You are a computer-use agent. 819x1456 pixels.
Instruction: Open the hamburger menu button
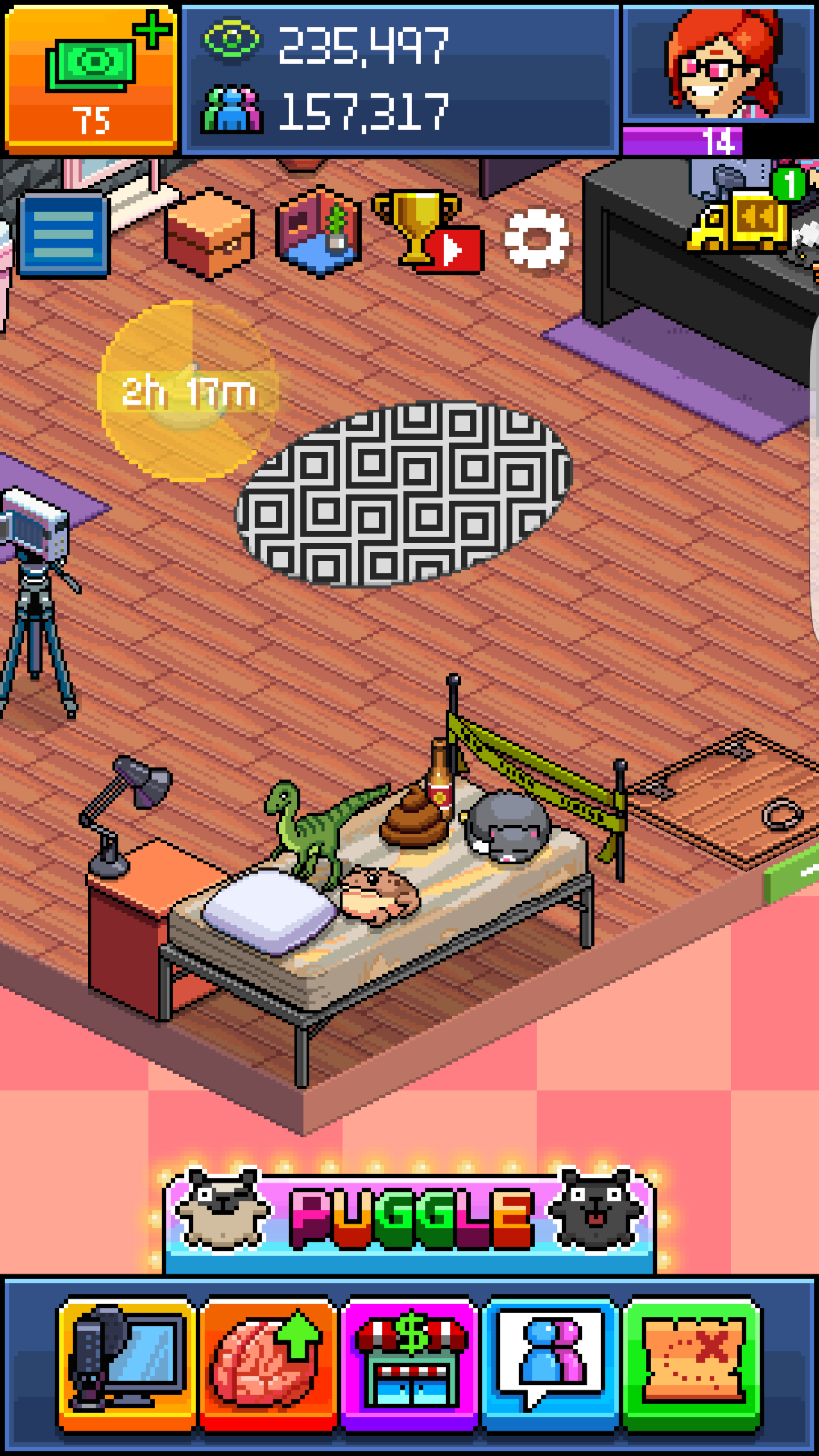[64, 234]
